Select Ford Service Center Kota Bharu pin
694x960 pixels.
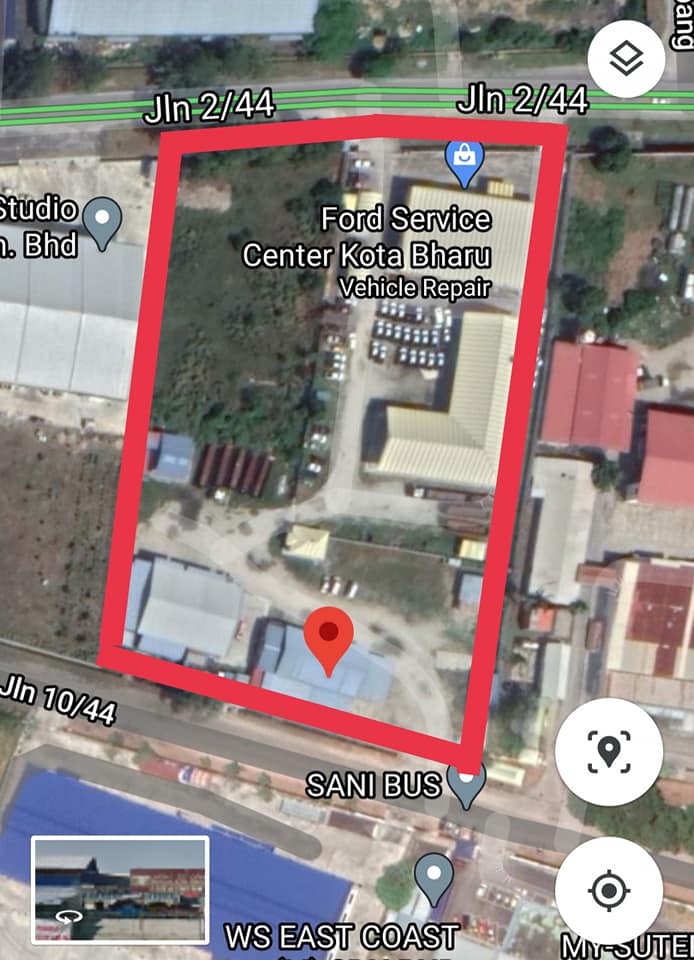464,162
